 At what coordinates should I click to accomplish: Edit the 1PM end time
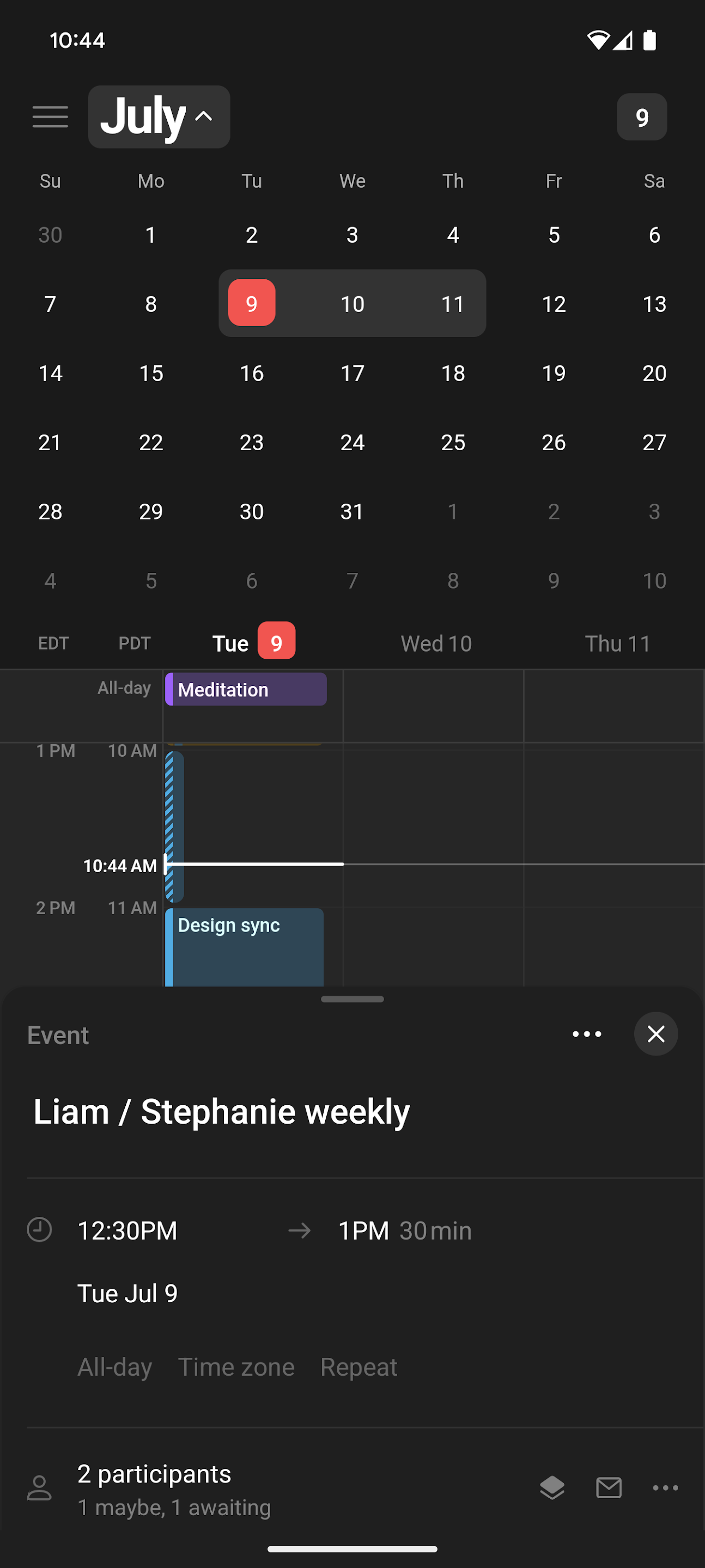364,1231
